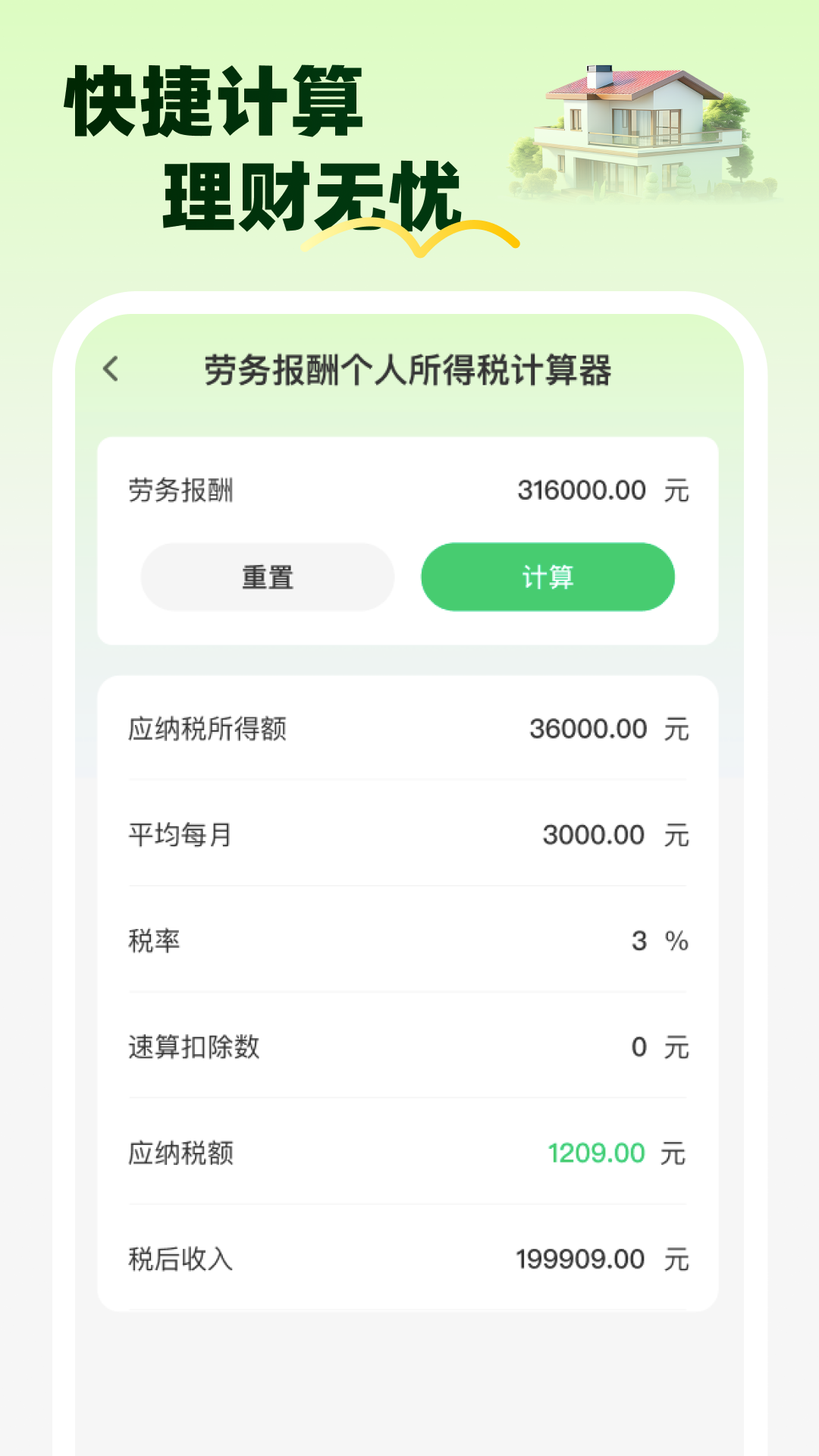
Task: Click the 劳务报酬个人所得税计算器 title bar
Action: coord(409,369)
